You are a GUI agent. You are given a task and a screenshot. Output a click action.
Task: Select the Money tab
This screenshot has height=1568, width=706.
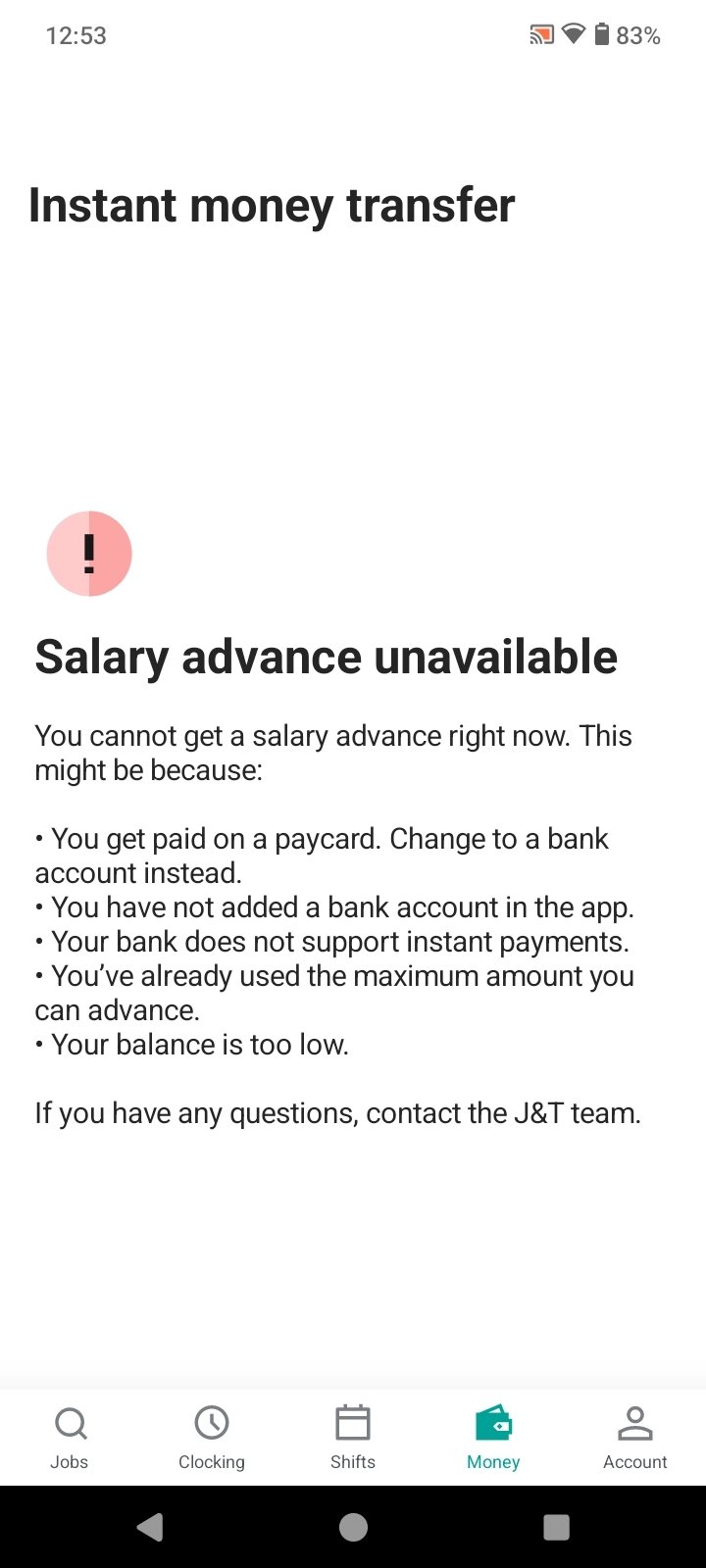493,1438
